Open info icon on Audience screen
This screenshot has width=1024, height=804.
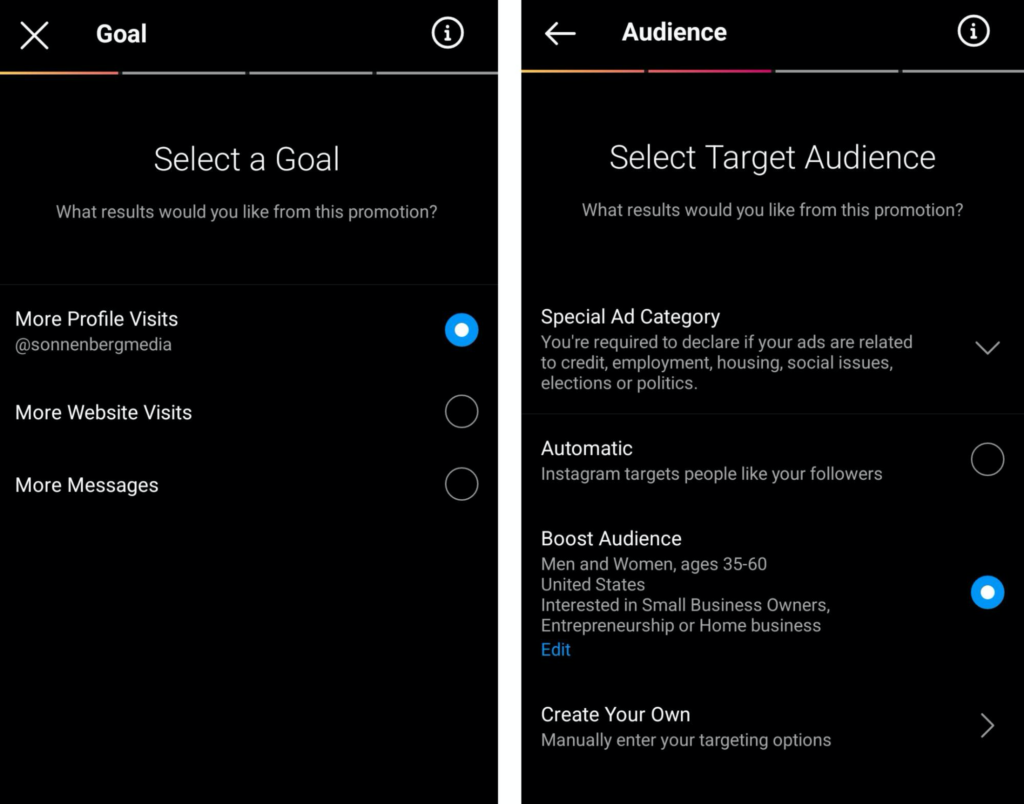pyautogui.click(x=972, y=32)
